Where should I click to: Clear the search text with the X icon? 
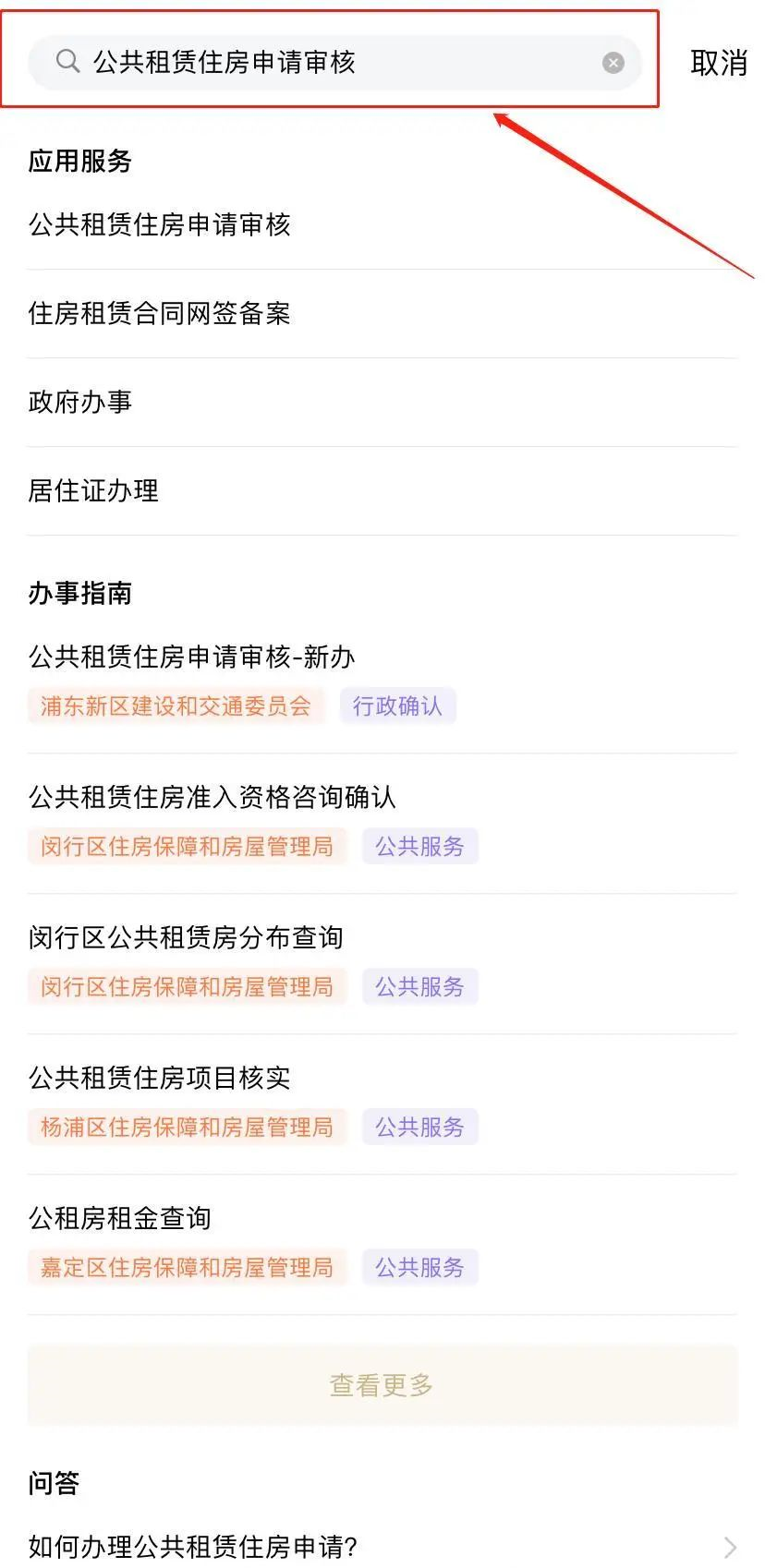613,63
